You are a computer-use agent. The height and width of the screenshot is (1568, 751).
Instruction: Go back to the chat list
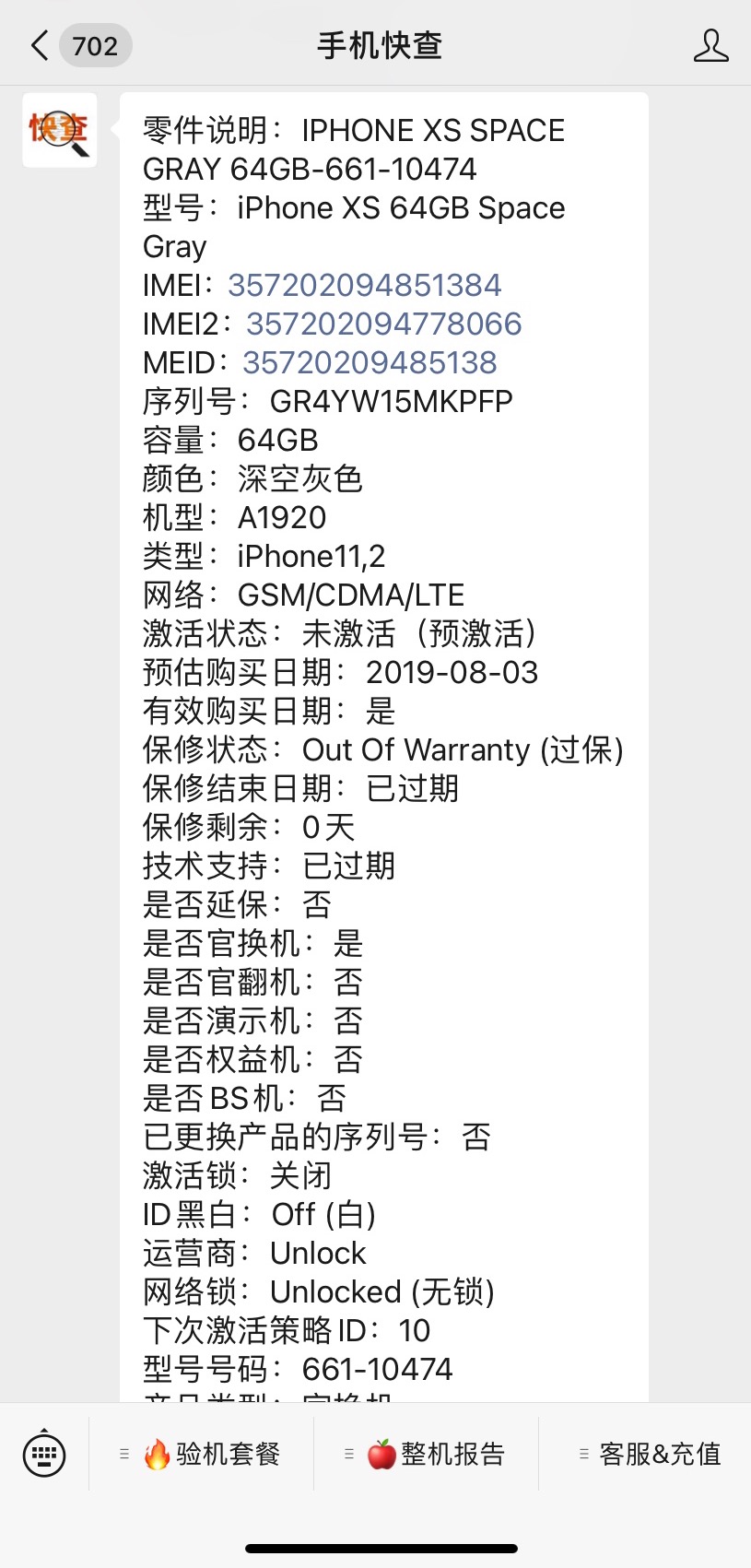click(79, 45)
